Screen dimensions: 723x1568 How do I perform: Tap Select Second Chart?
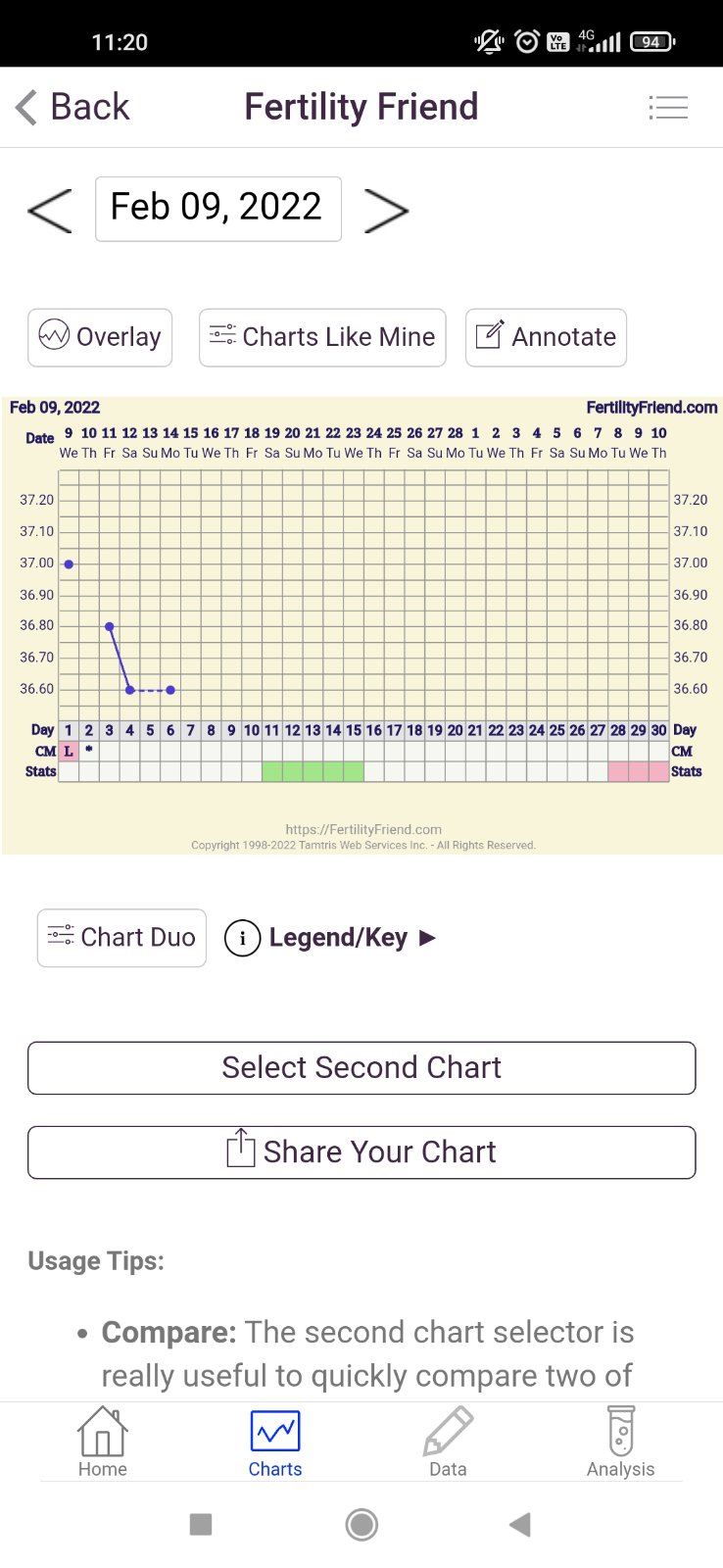click(361, 1067)
